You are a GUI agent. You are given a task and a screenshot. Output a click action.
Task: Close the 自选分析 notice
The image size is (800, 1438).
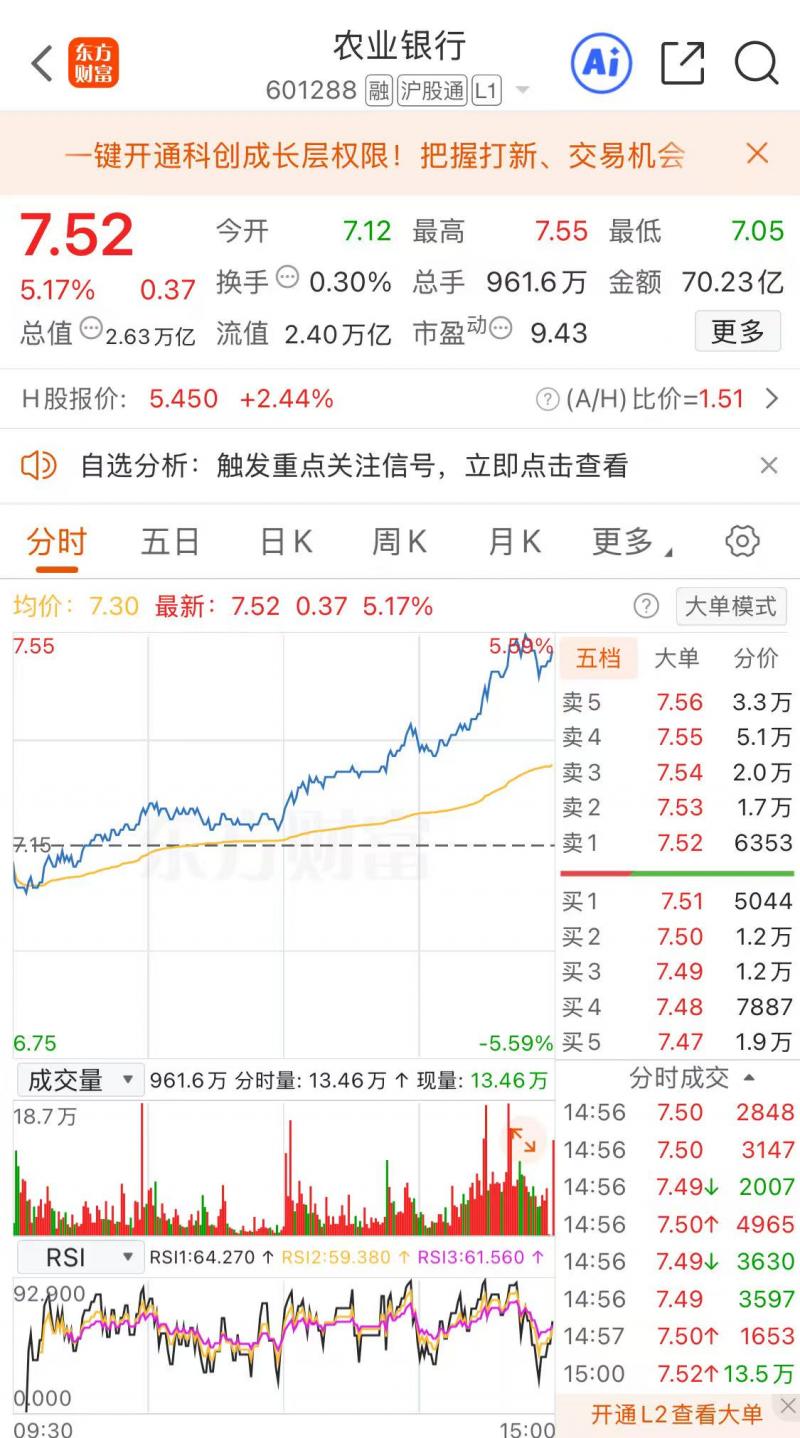769,465
